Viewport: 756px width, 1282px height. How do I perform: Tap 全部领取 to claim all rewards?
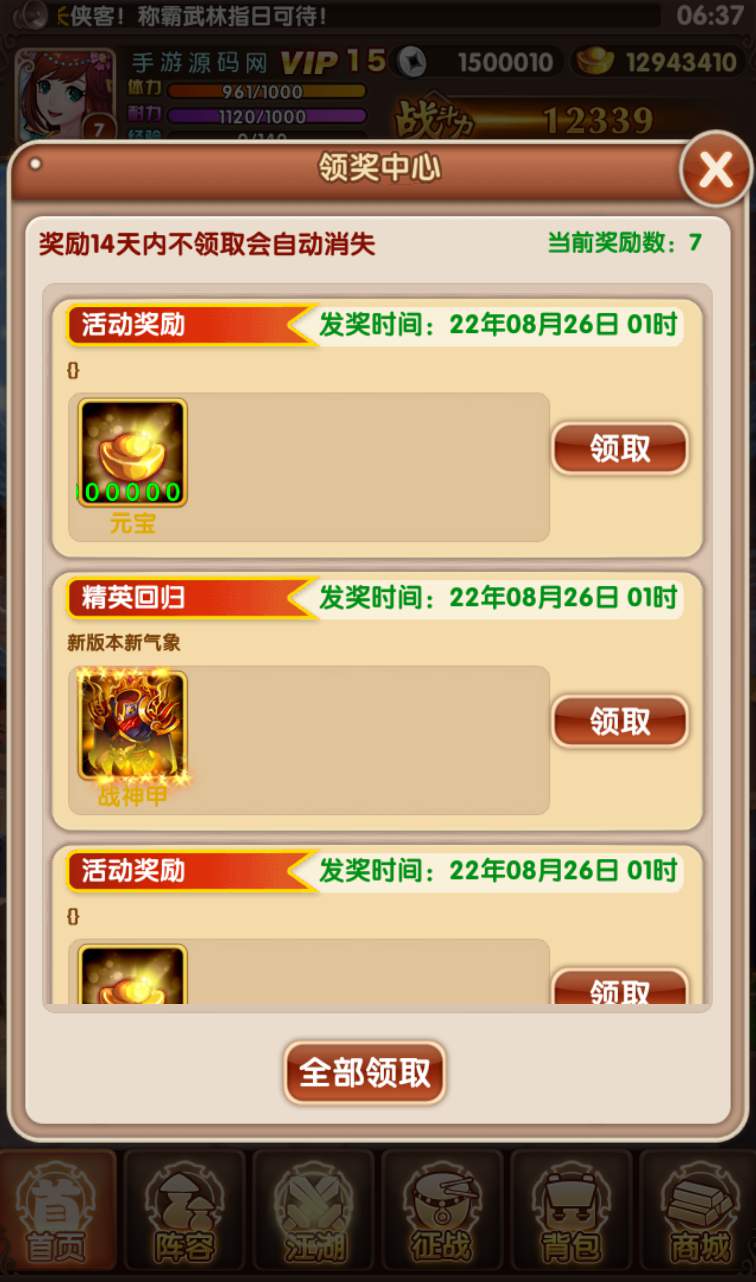(365, 1073)
